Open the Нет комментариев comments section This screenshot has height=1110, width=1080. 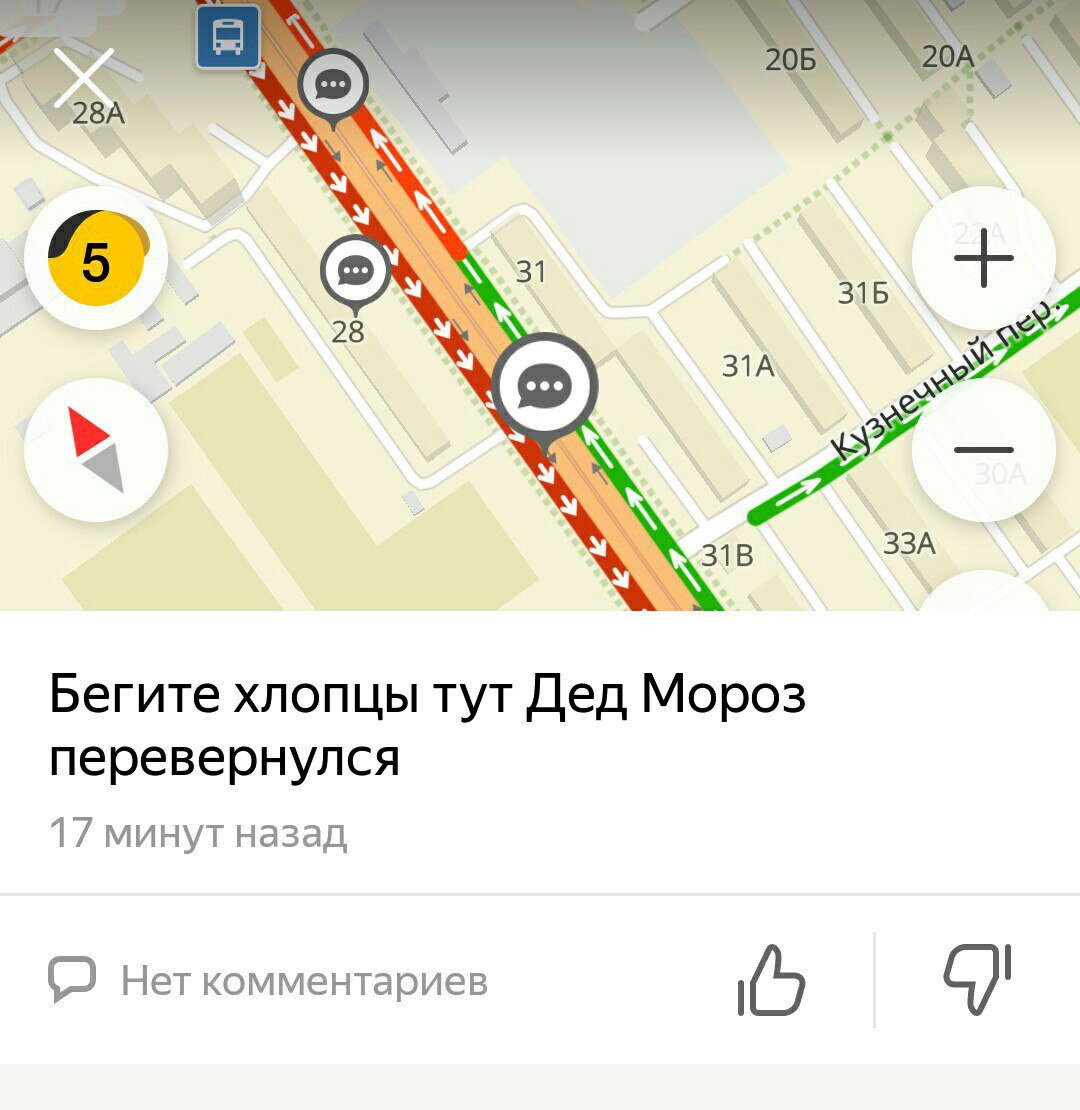268,980
